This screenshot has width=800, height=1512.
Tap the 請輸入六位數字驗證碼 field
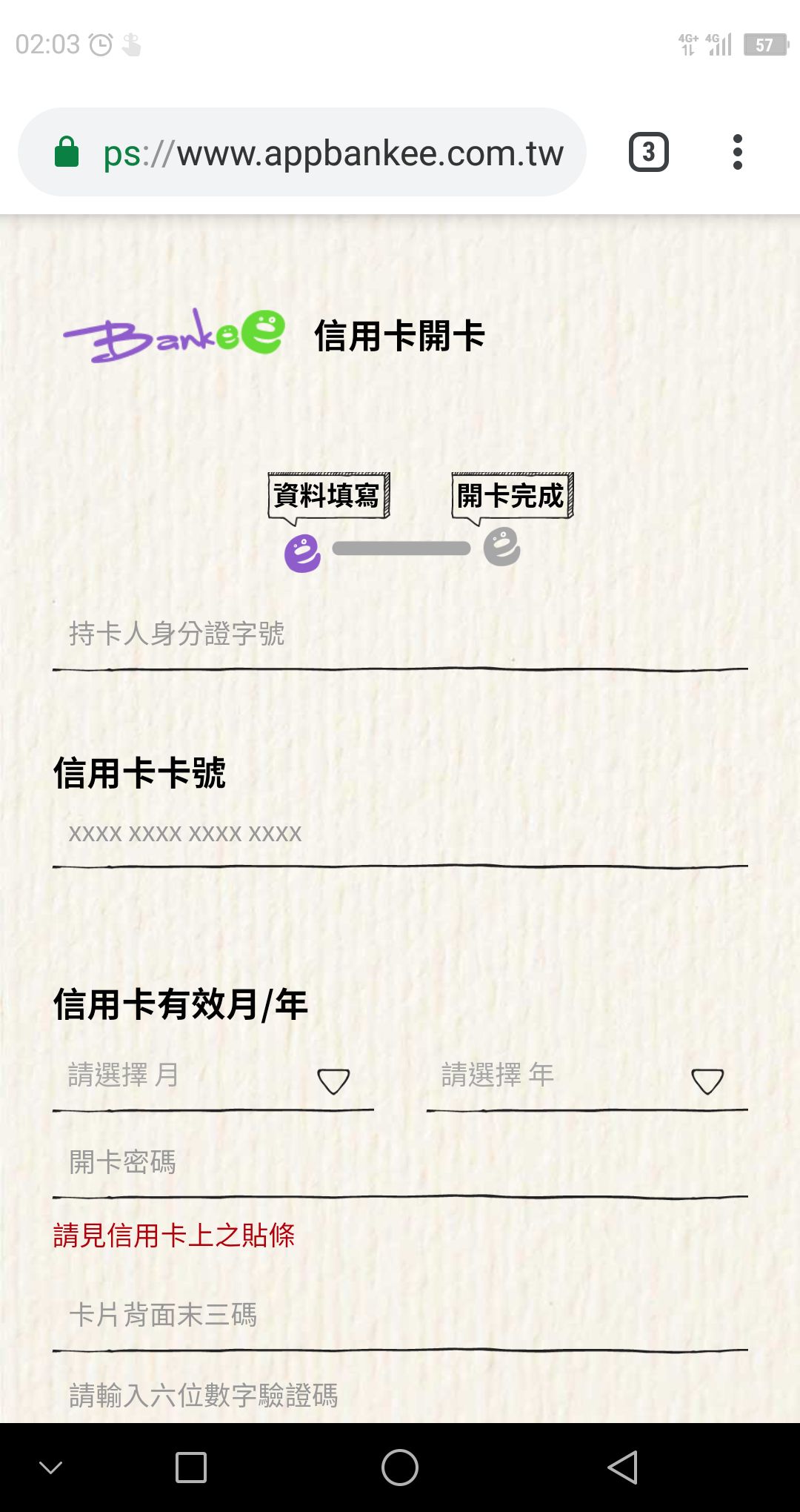(400, 1396)
